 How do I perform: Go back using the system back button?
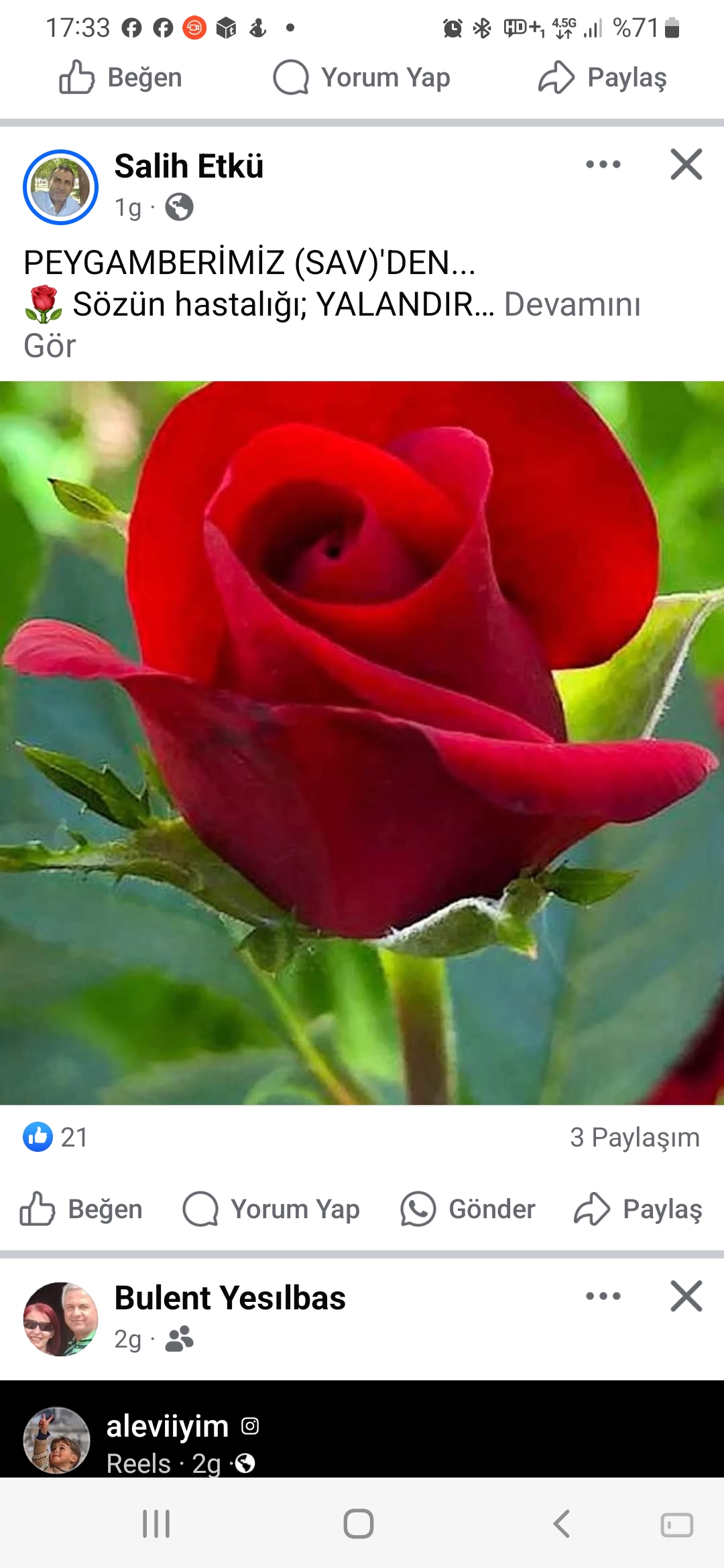coord(562,1524)
